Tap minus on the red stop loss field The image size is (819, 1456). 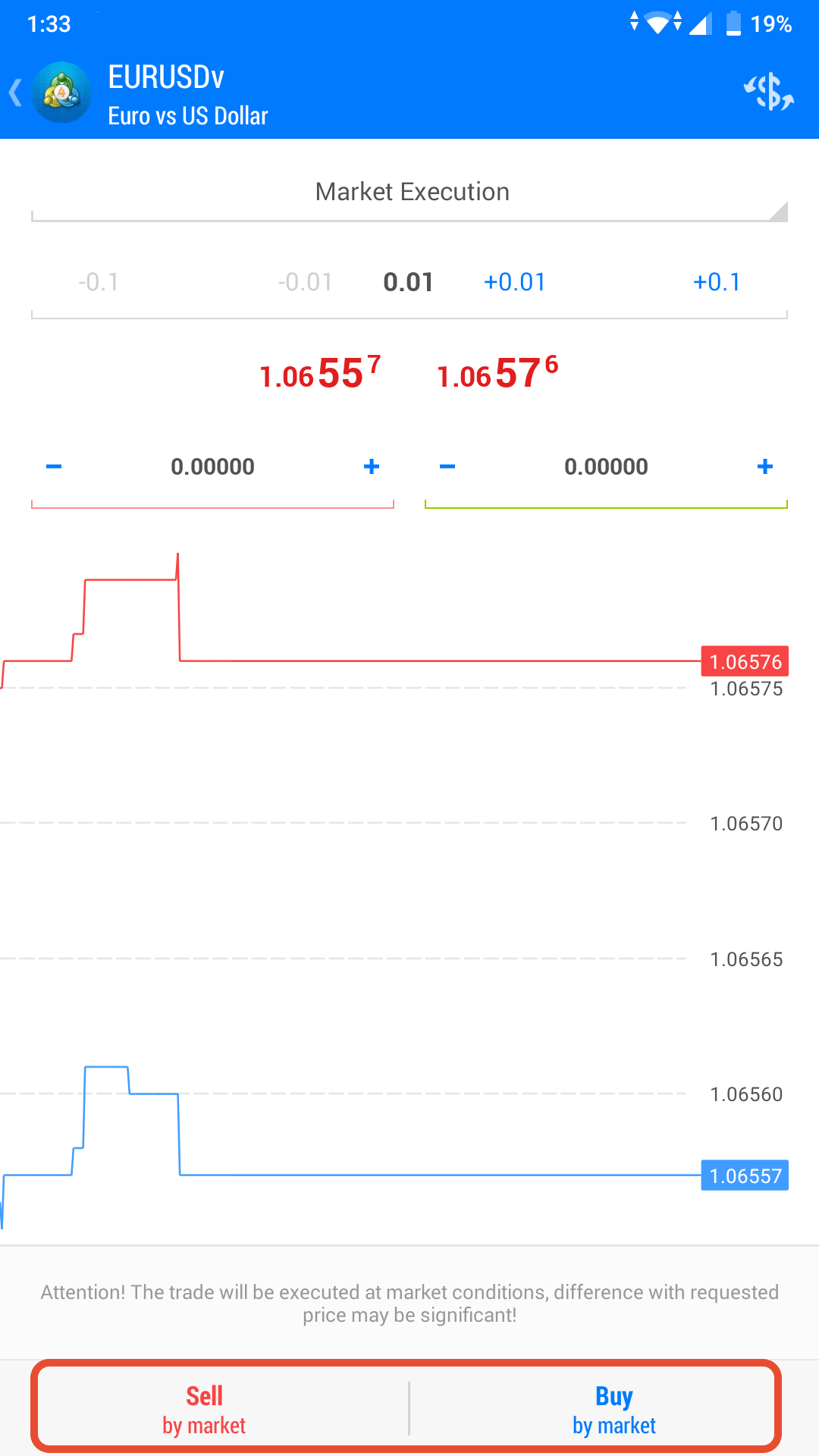tap(54, 466)
